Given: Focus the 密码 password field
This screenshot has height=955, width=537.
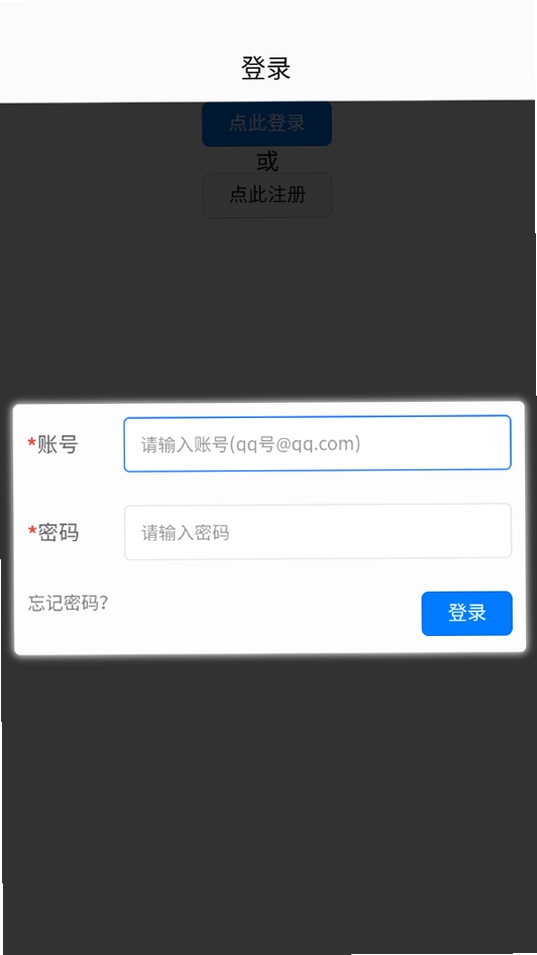Looking at the screenshot, I should click(318, 532).
